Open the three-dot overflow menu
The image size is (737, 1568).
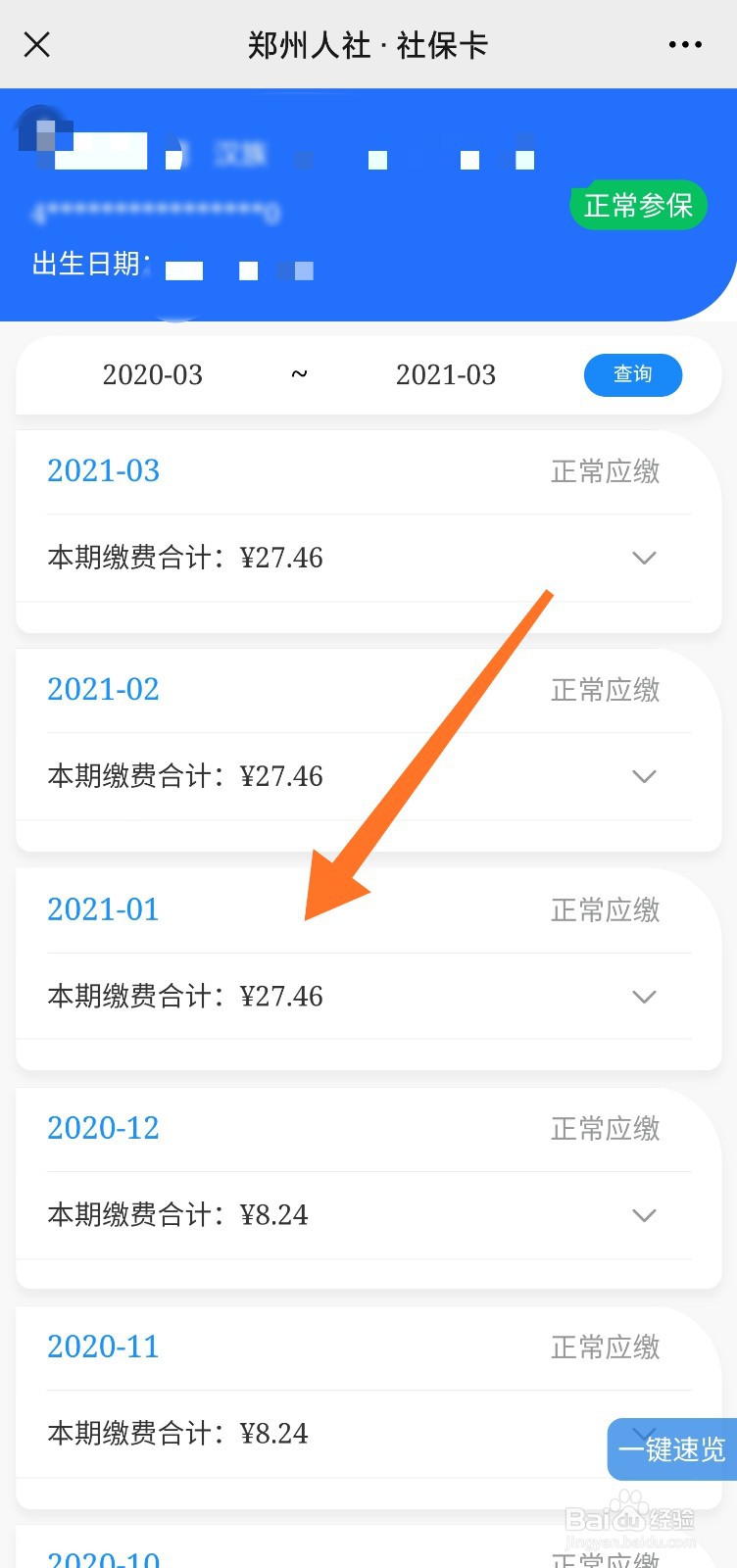point(684,44)
